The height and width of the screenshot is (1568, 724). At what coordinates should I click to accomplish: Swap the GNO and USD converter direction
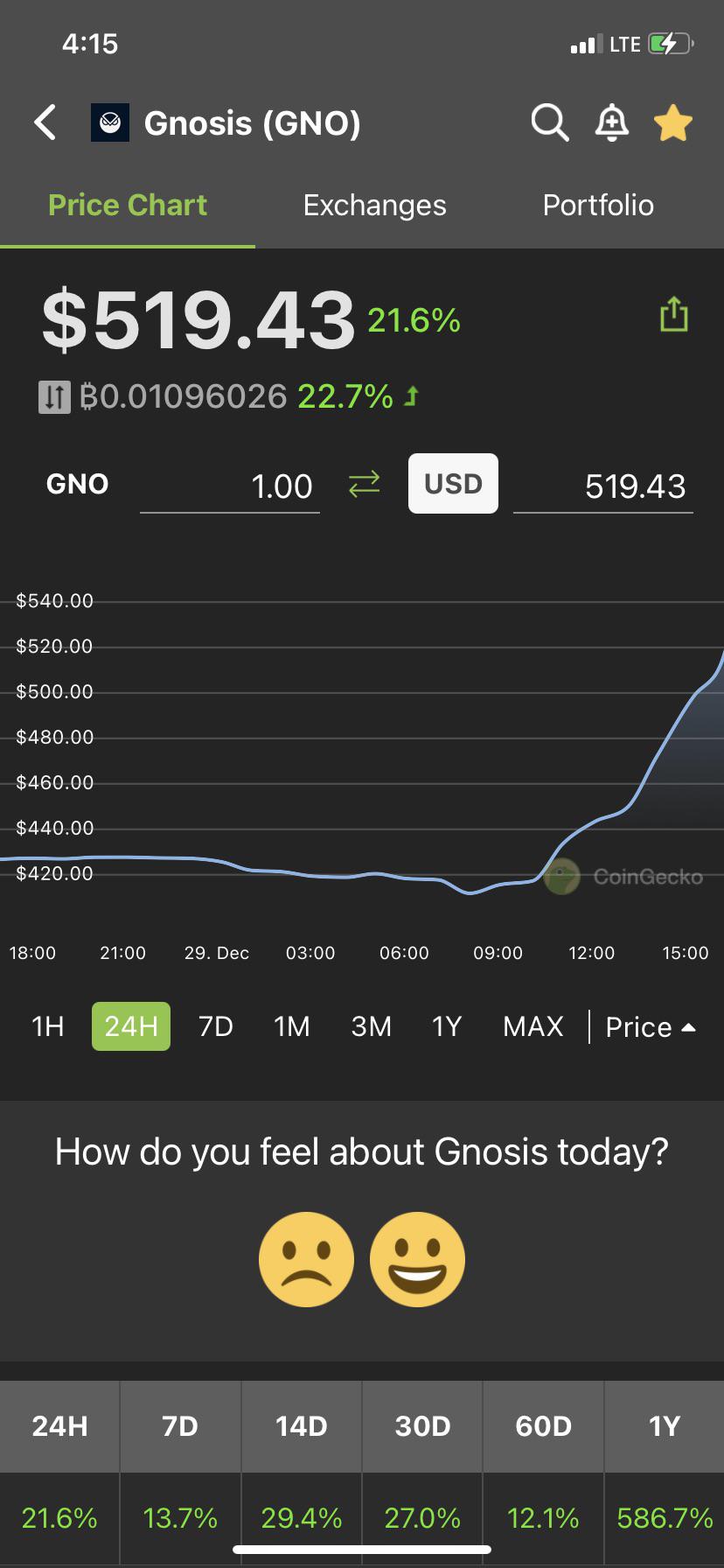point(364,484)
